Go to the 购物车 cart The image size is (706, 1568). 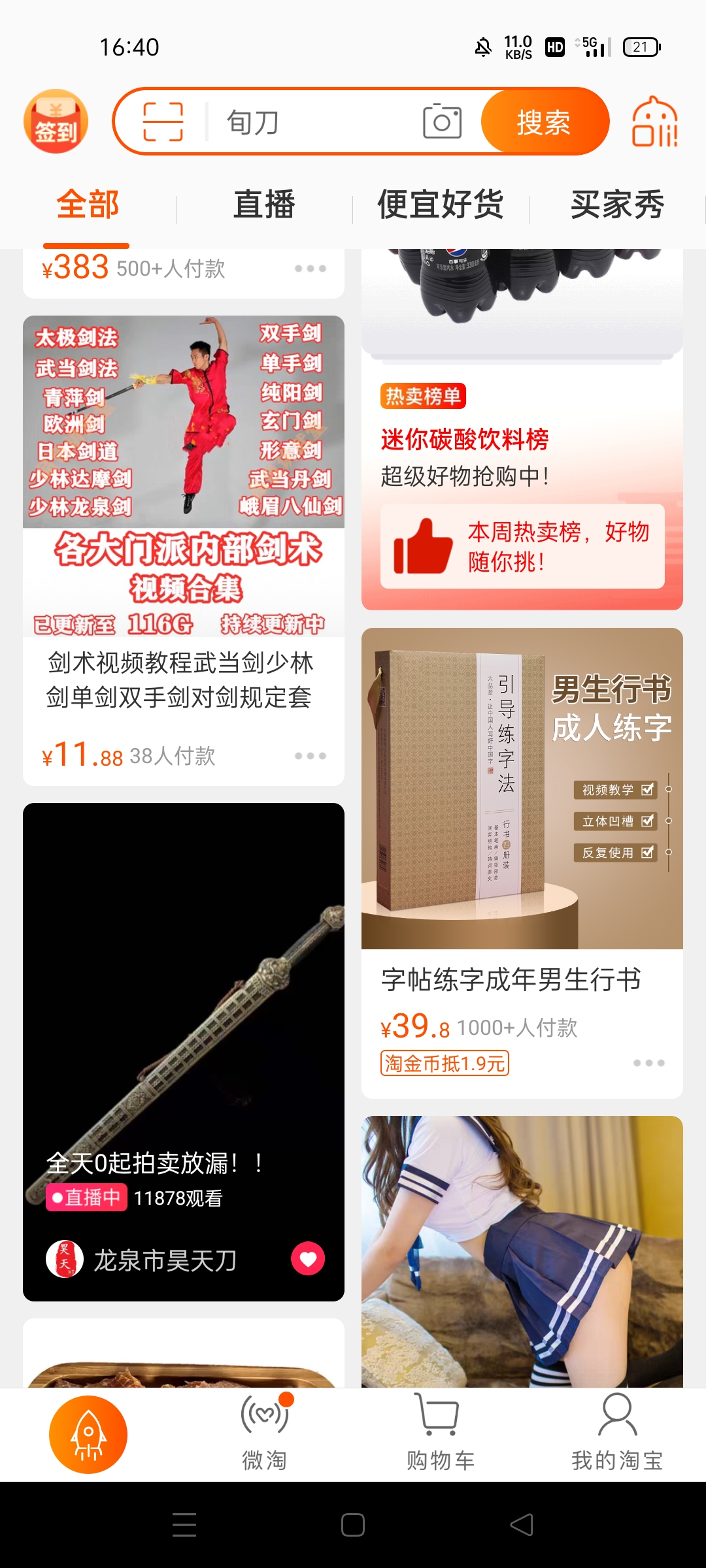pyautogui.click(x=441, y=1434)
